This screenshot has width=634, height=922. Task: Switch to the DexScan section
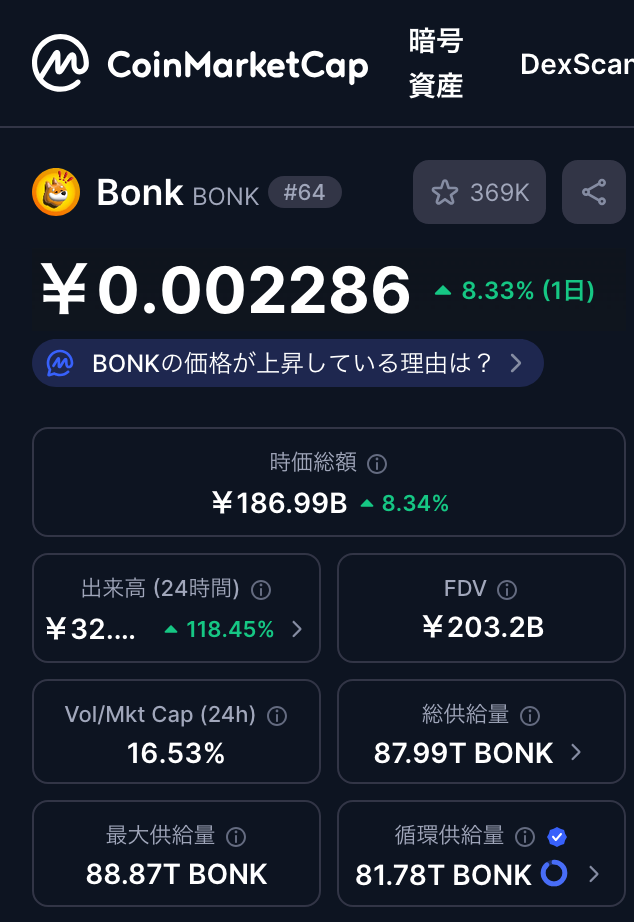pyautogui.click(x=576, y=64)
